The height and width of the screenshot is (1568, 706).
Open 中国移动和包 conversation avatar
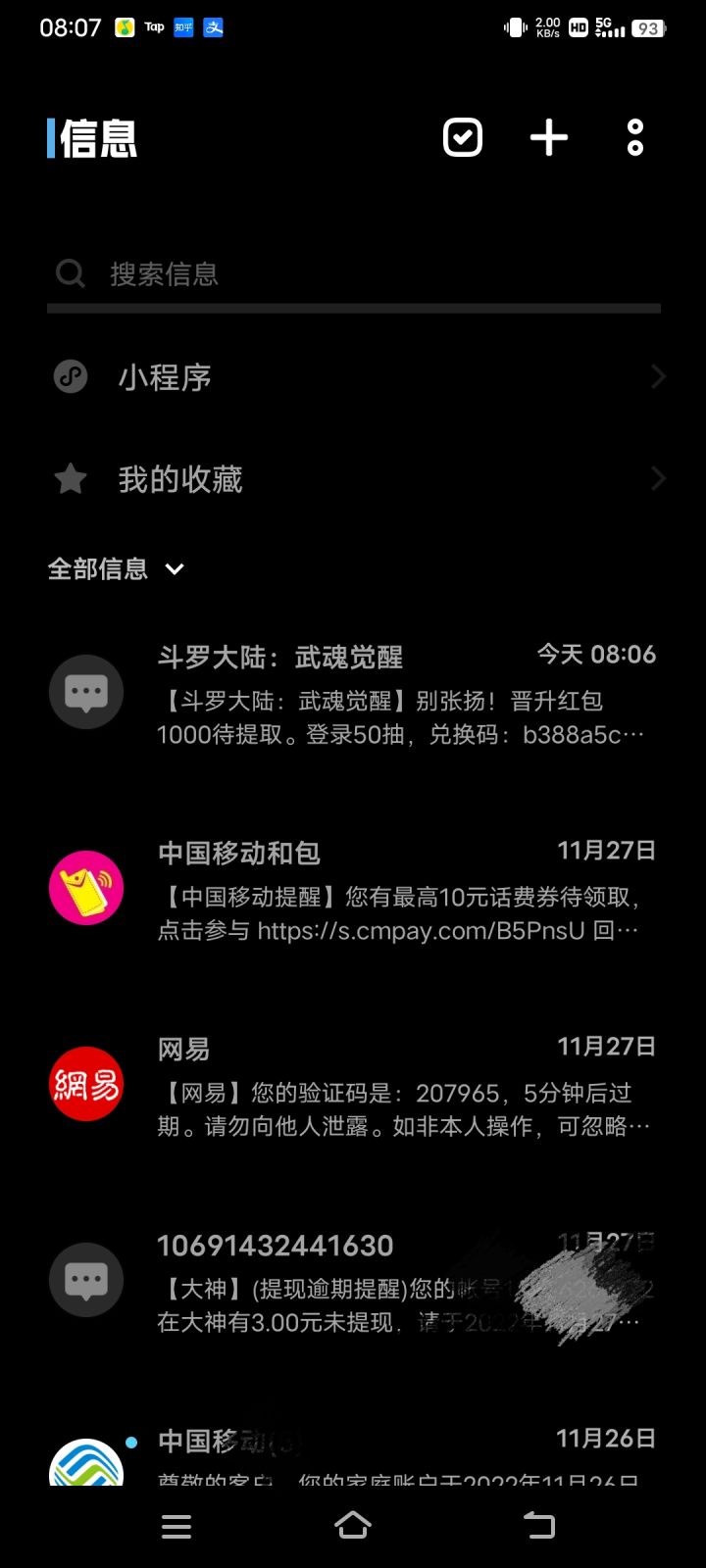[86, 887]
